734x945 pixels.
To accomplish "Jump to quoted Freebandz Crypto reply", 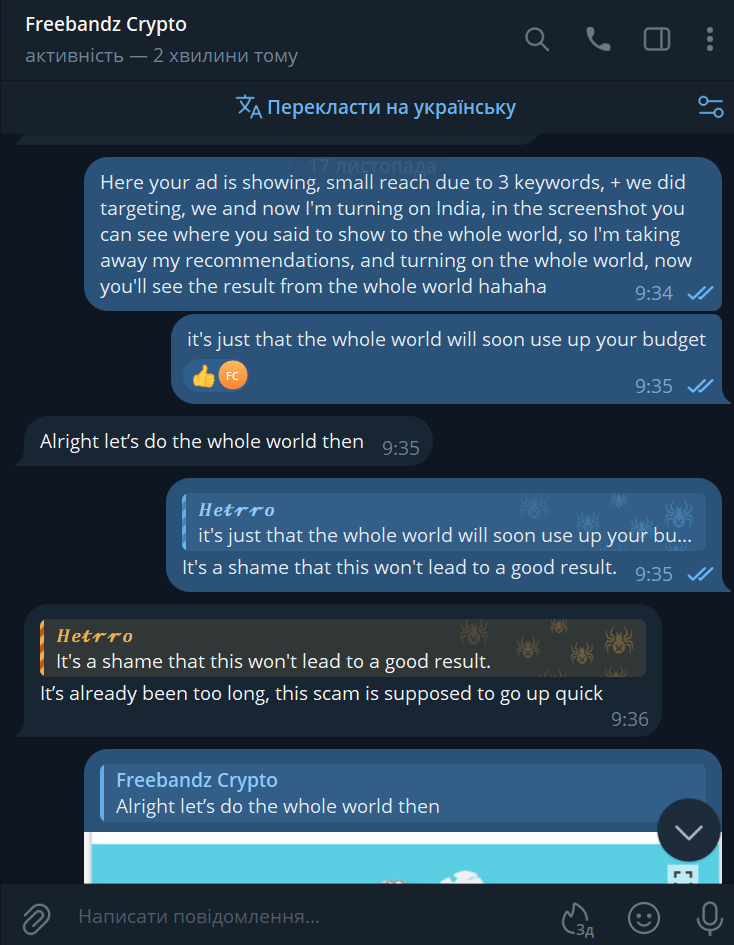I will tap(404, 792).
